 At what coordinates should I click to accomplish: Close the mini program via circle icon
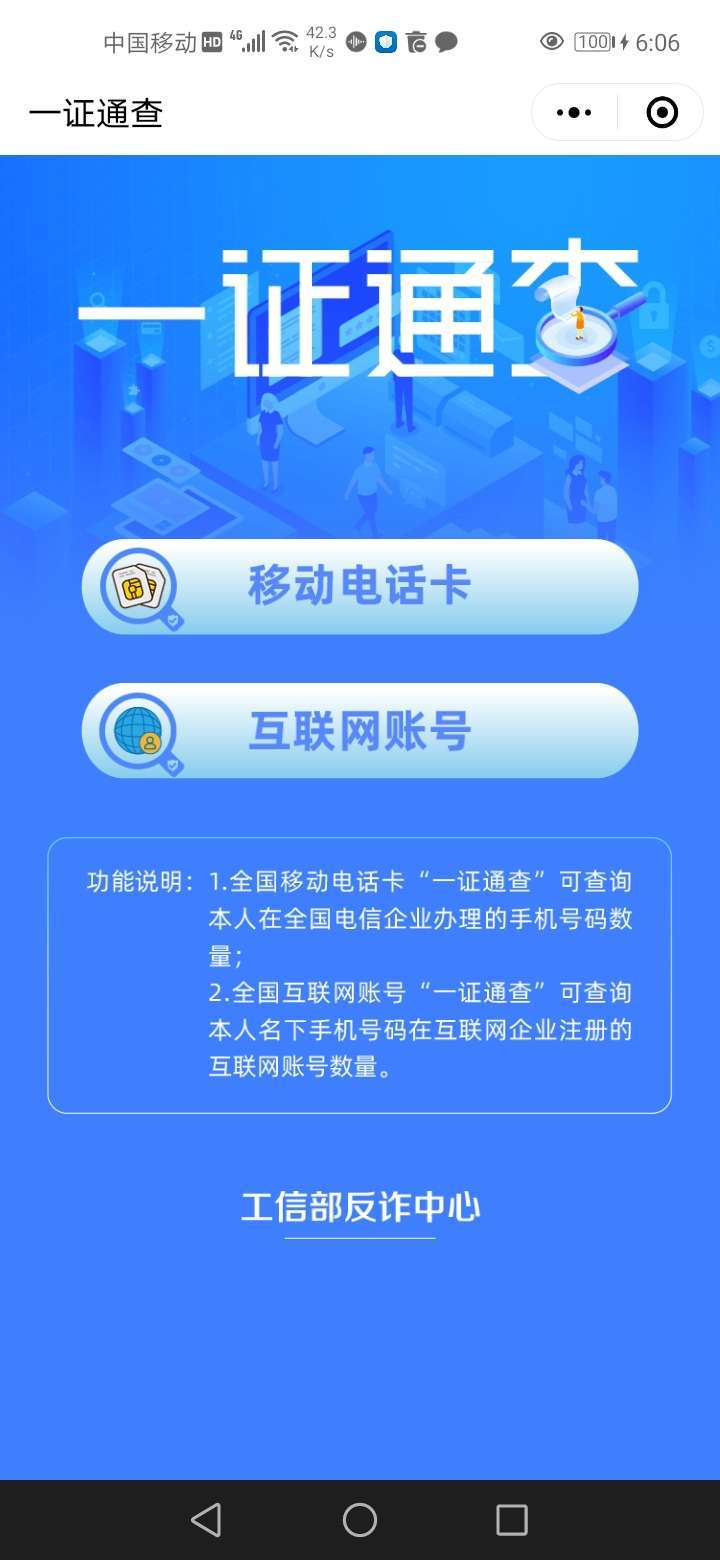pos(662,113)
